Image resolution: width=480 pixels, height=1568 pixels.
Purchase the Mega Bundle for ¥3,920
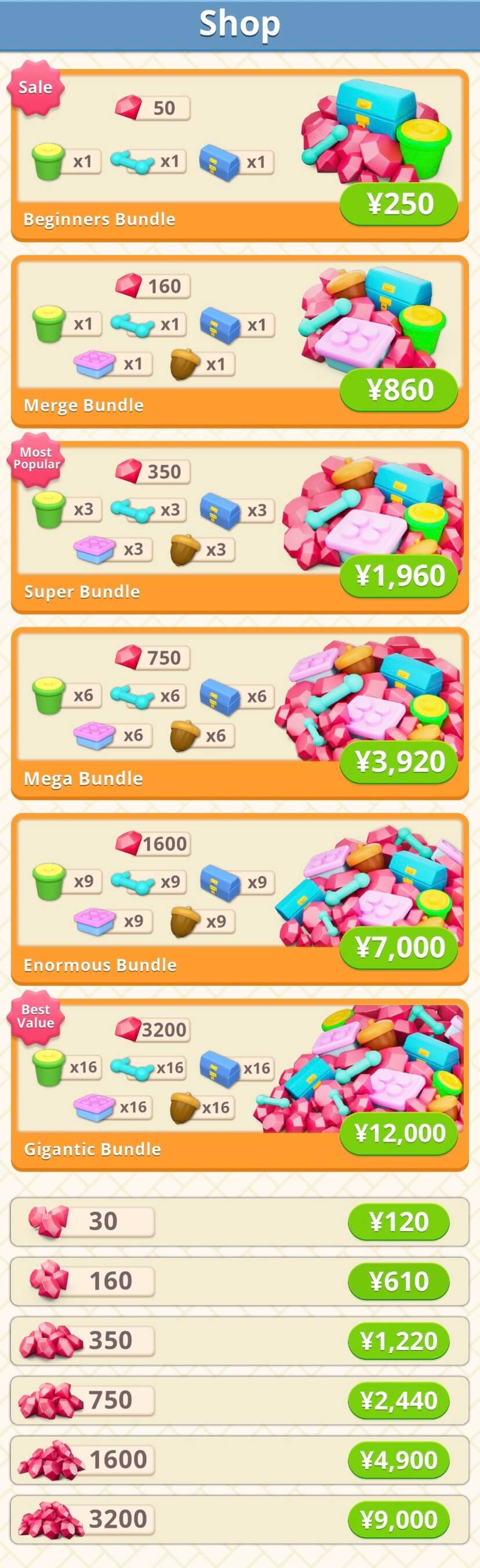click(x=398, y=761)
